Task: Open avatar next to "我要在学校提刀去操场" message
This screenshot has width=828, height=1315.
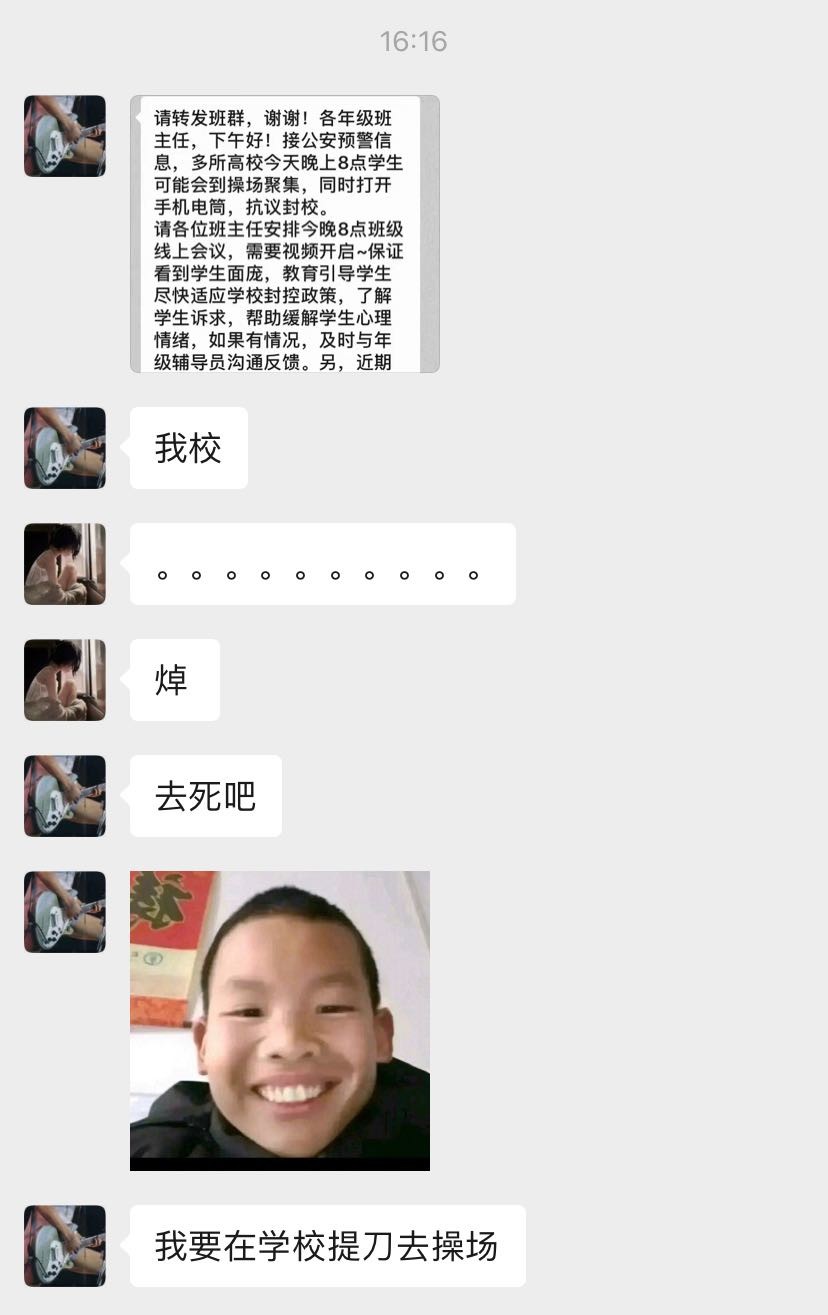Action: (x=65, y=1246)
